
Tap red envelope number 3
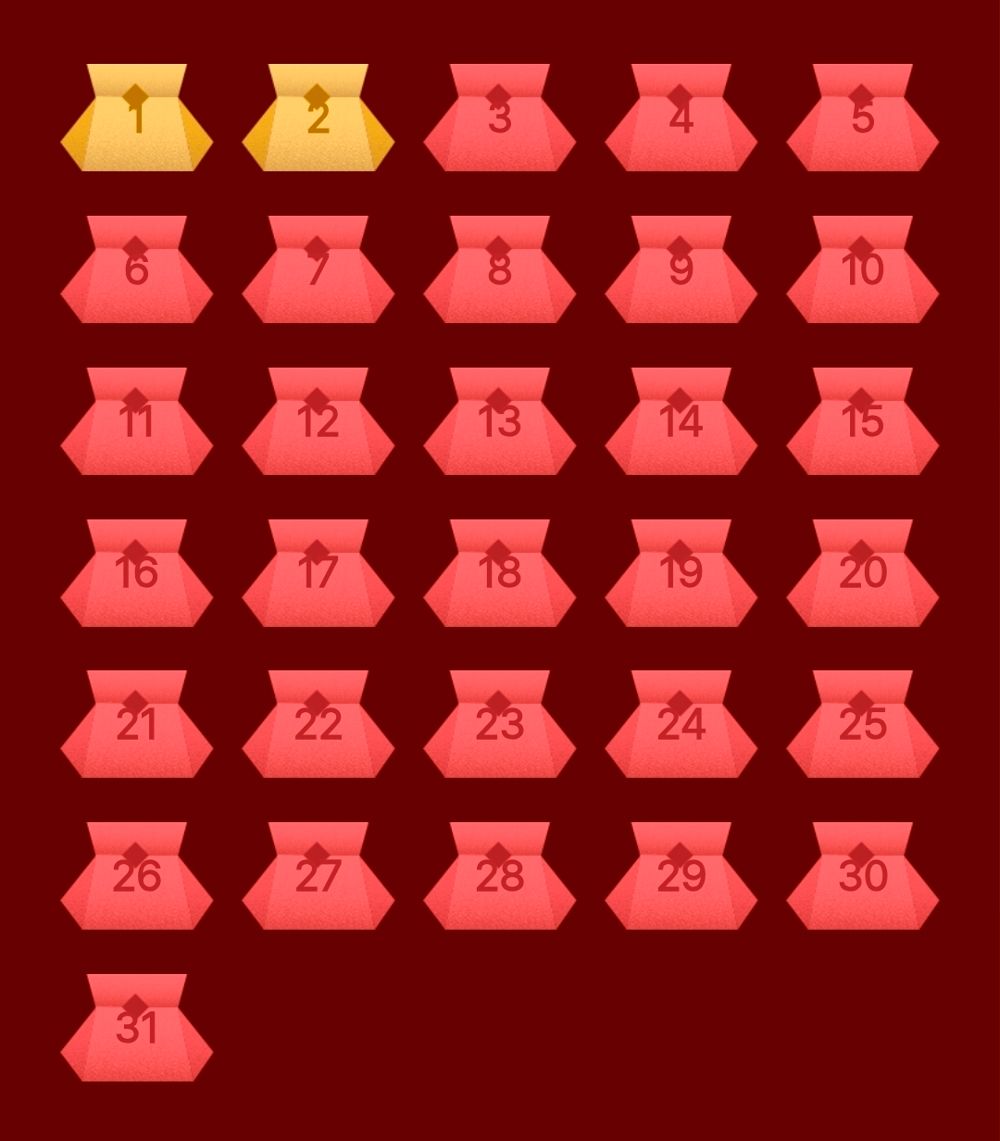click(499, 120)
